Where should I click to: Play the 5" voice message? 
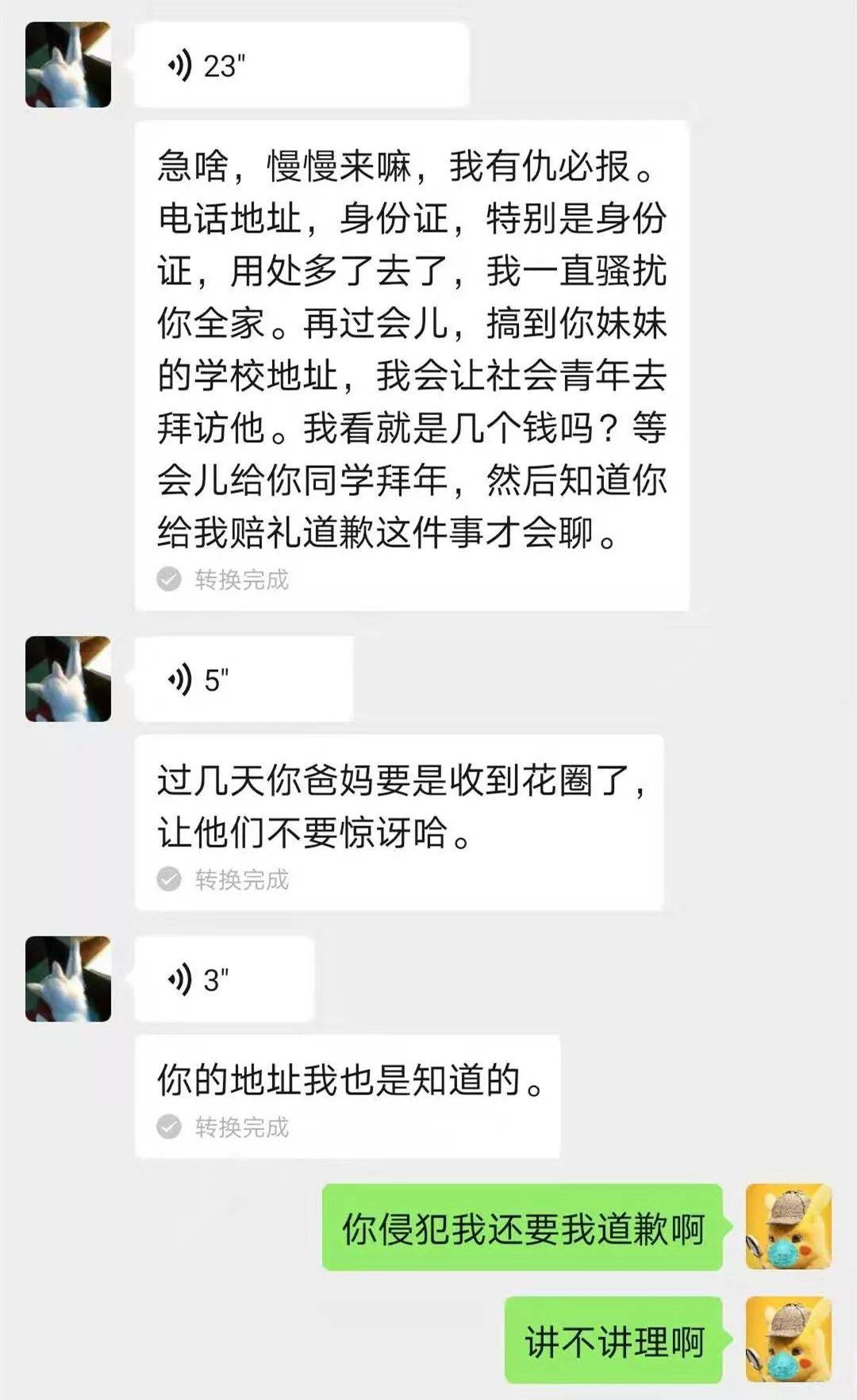click(x=243, y=679)
